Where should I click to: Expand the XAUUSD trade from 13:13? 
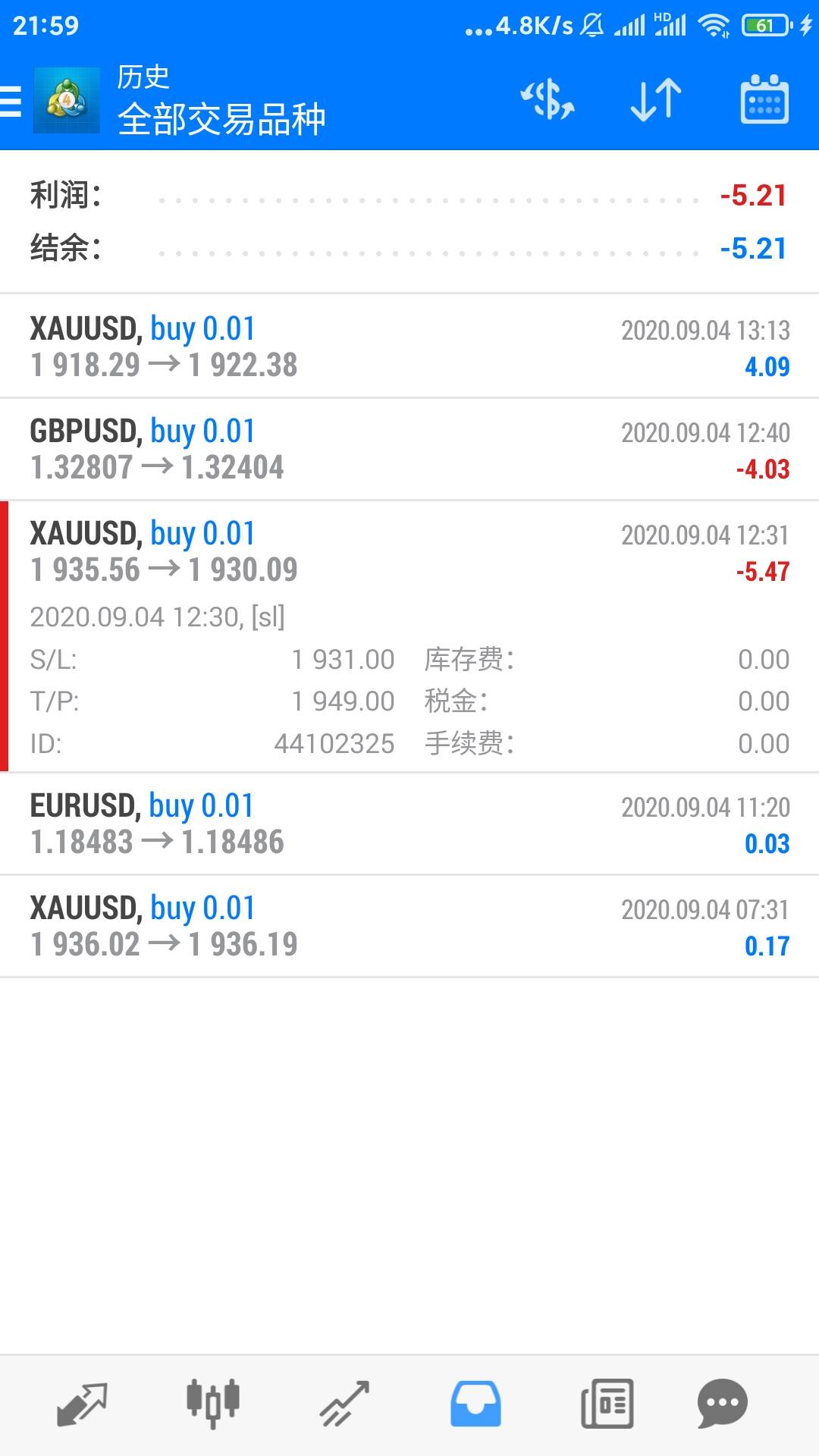[x=409, y=347]
